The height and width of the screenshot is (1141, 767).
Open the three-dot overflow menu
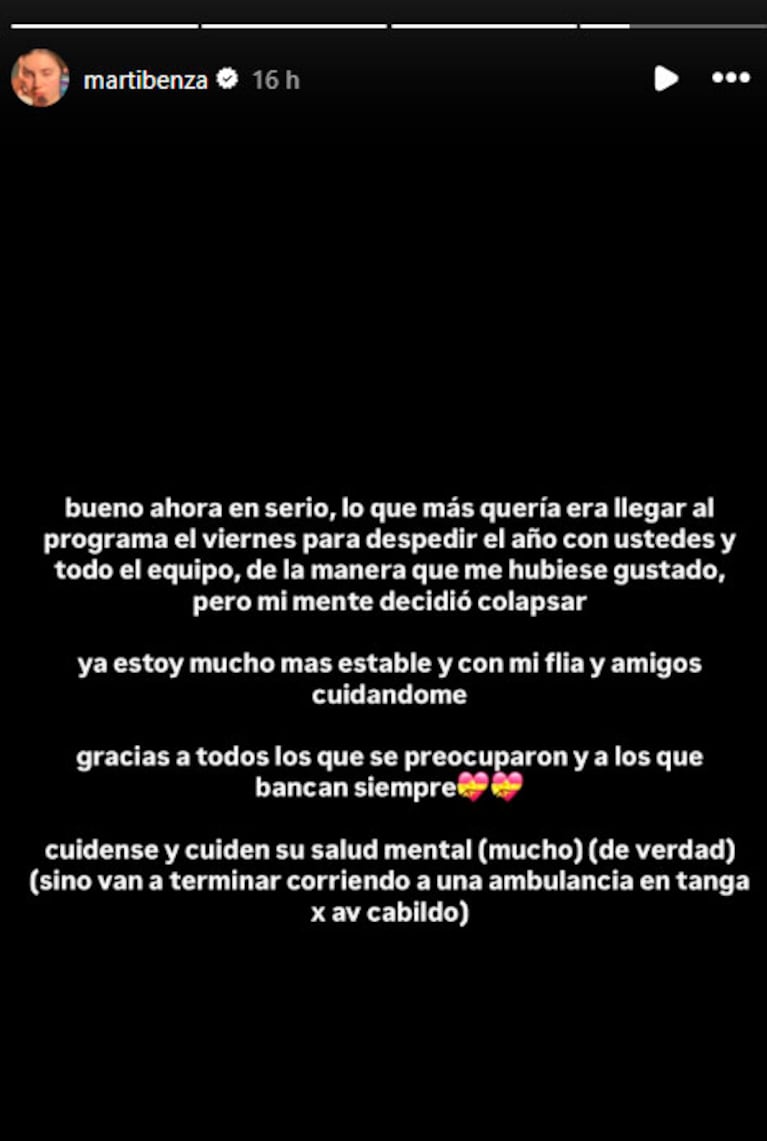731,78
